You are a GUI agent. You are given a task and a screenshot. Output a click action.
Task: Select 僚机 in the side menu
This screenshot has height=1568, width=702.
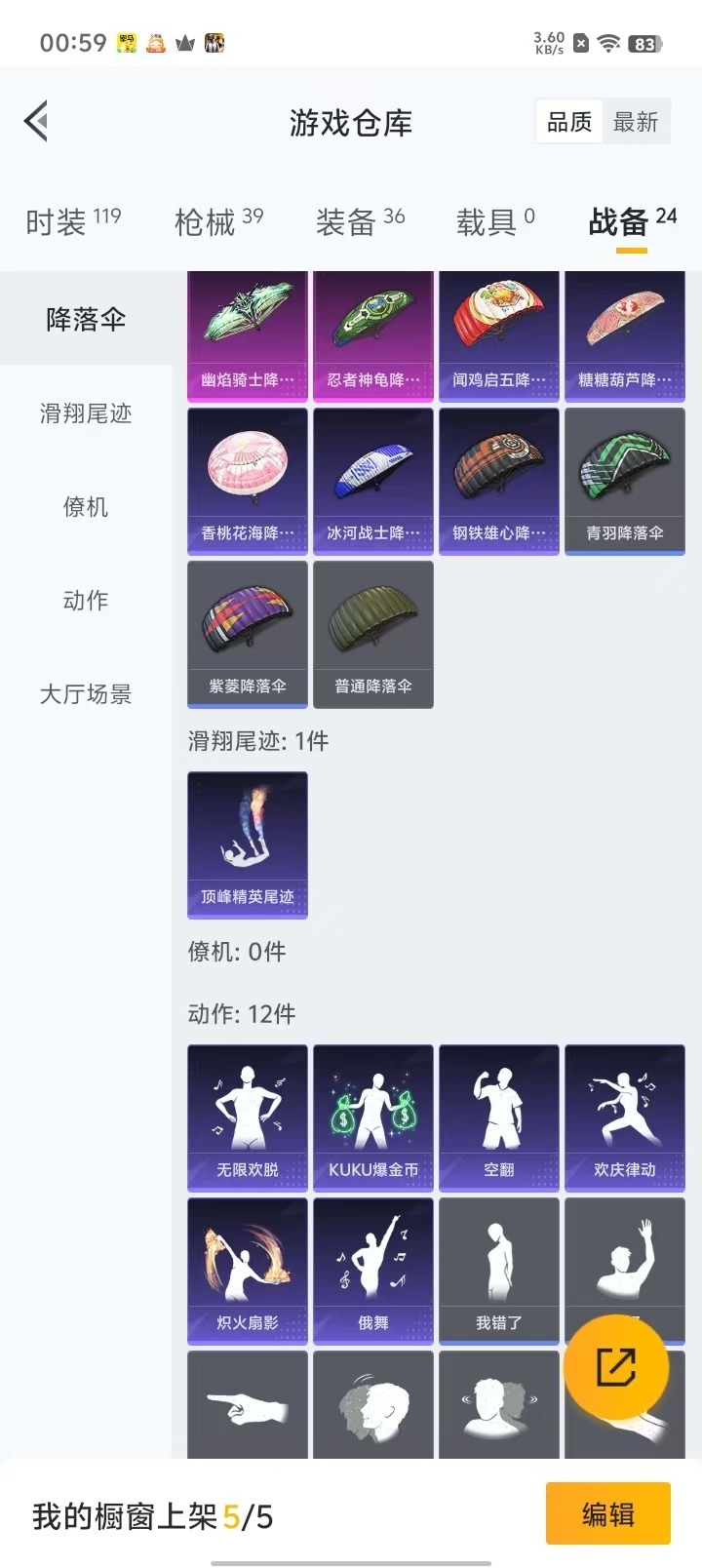pyautogui.click(x=86, y=507)
